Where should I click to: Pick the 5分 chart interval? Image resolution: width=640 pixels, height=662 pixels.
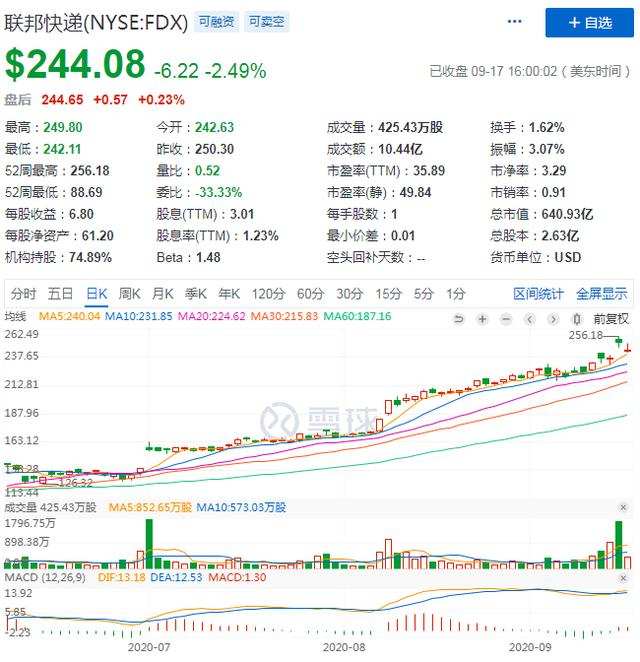[424, 294]
